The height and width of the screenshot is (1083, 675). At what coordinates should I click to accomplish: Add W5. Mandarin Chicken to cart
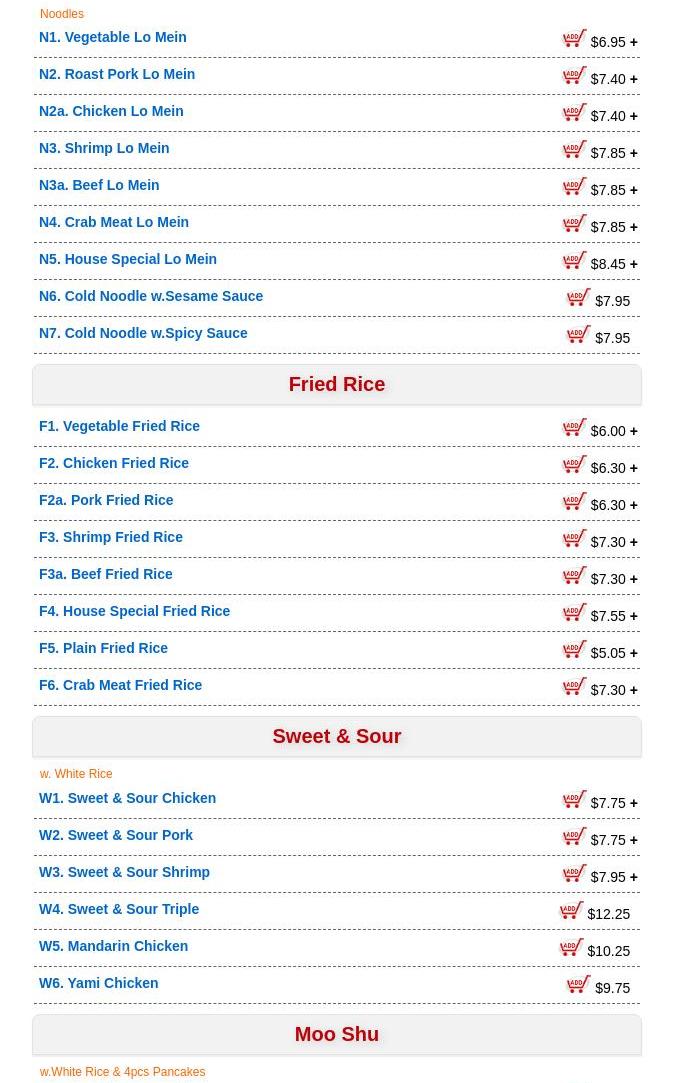(571, 948)
